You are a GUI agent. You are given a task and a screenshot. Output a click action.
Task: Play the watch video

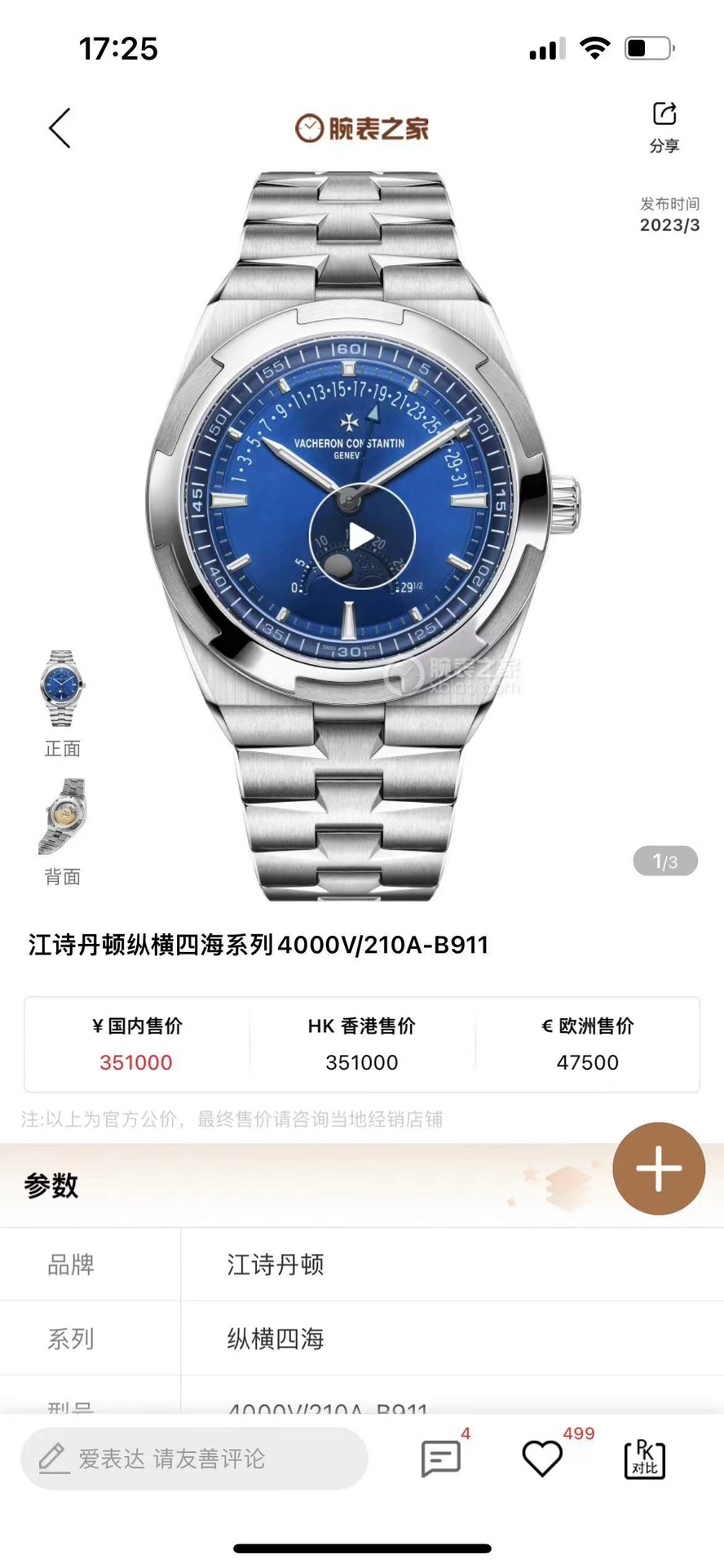click(x=361, y=537)
